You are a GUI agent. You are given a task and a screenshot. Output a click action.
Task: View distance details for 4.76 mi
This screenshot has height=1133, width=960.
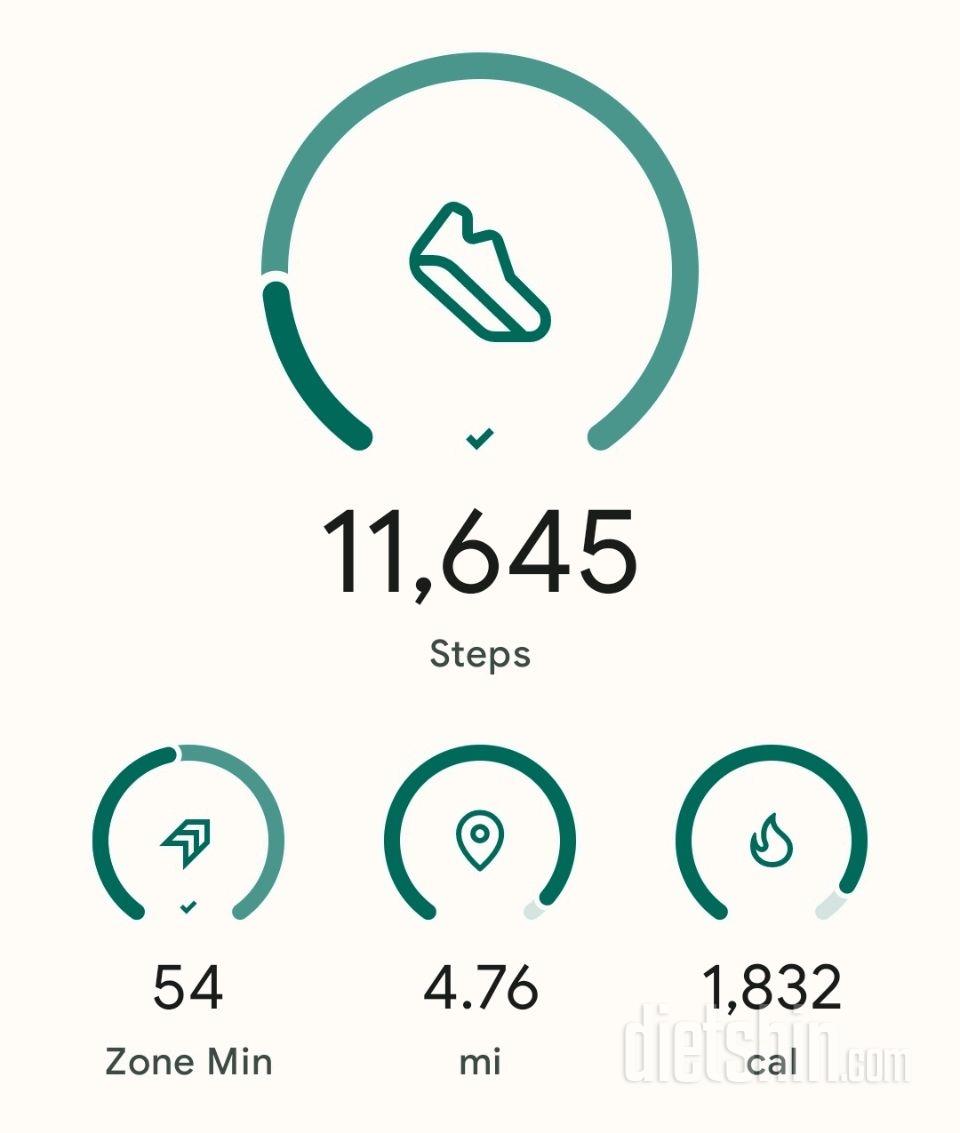(x=480, y=840)
